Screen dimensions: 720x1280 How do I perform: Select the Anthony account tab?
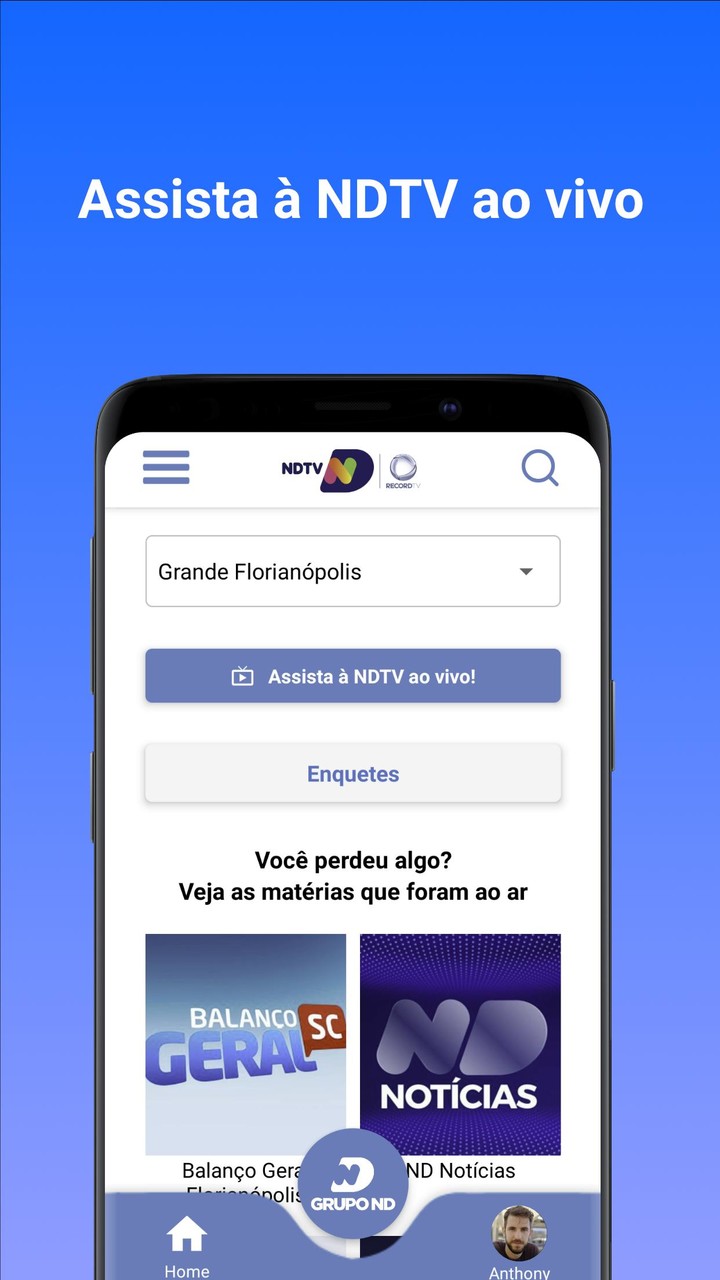pos(519,1245)
